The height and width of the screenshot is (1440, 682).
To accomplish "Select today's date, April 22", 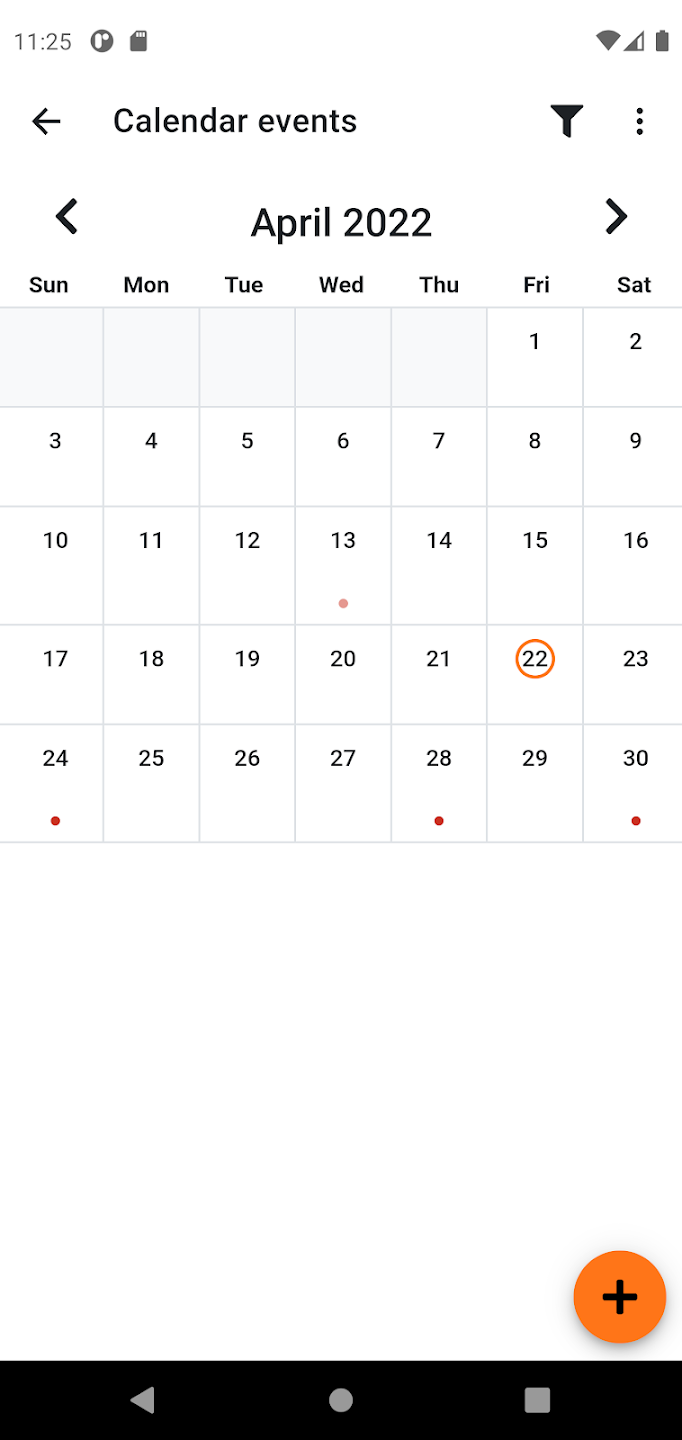I will click(535, 659).
